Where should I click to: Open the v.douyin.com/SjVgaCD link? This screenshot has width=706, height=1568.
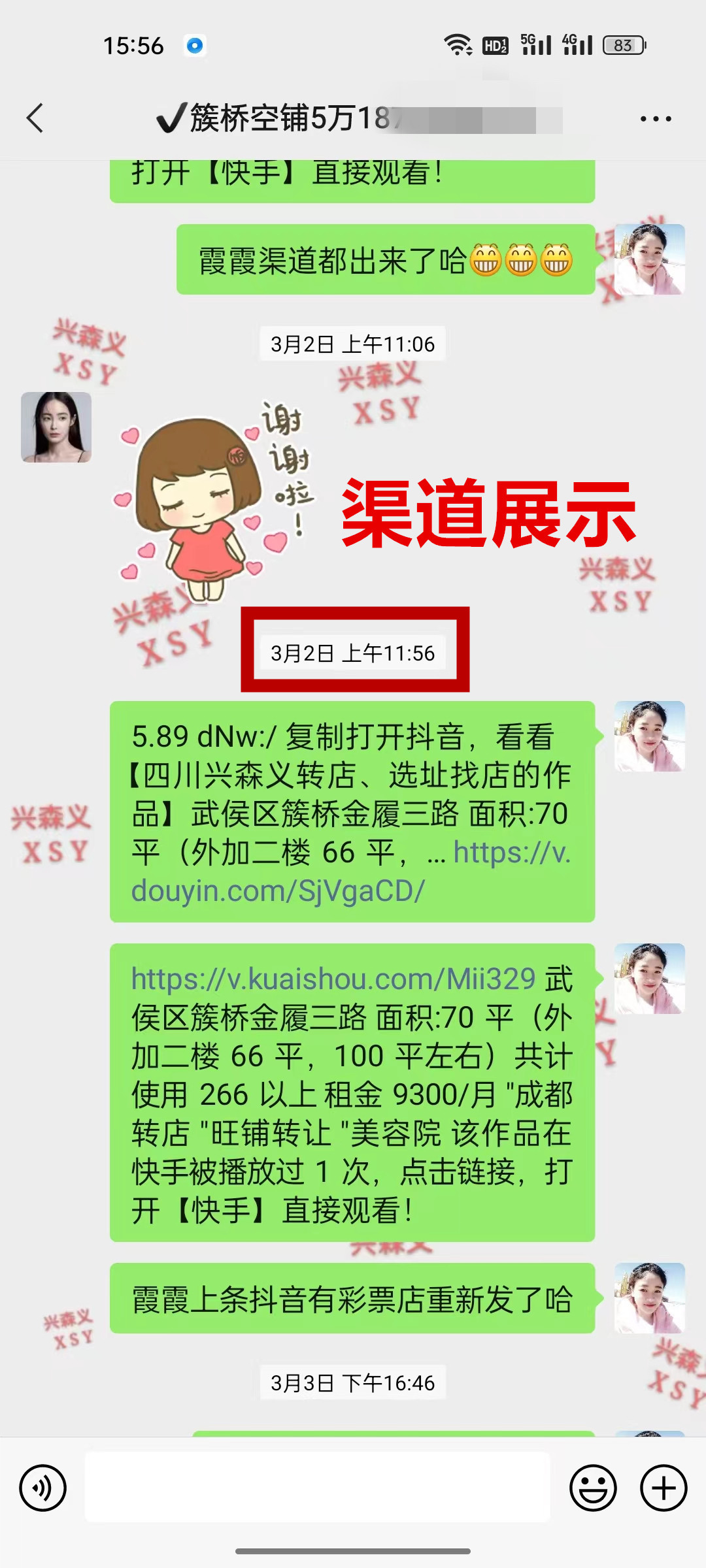click(x=278, y=891)
